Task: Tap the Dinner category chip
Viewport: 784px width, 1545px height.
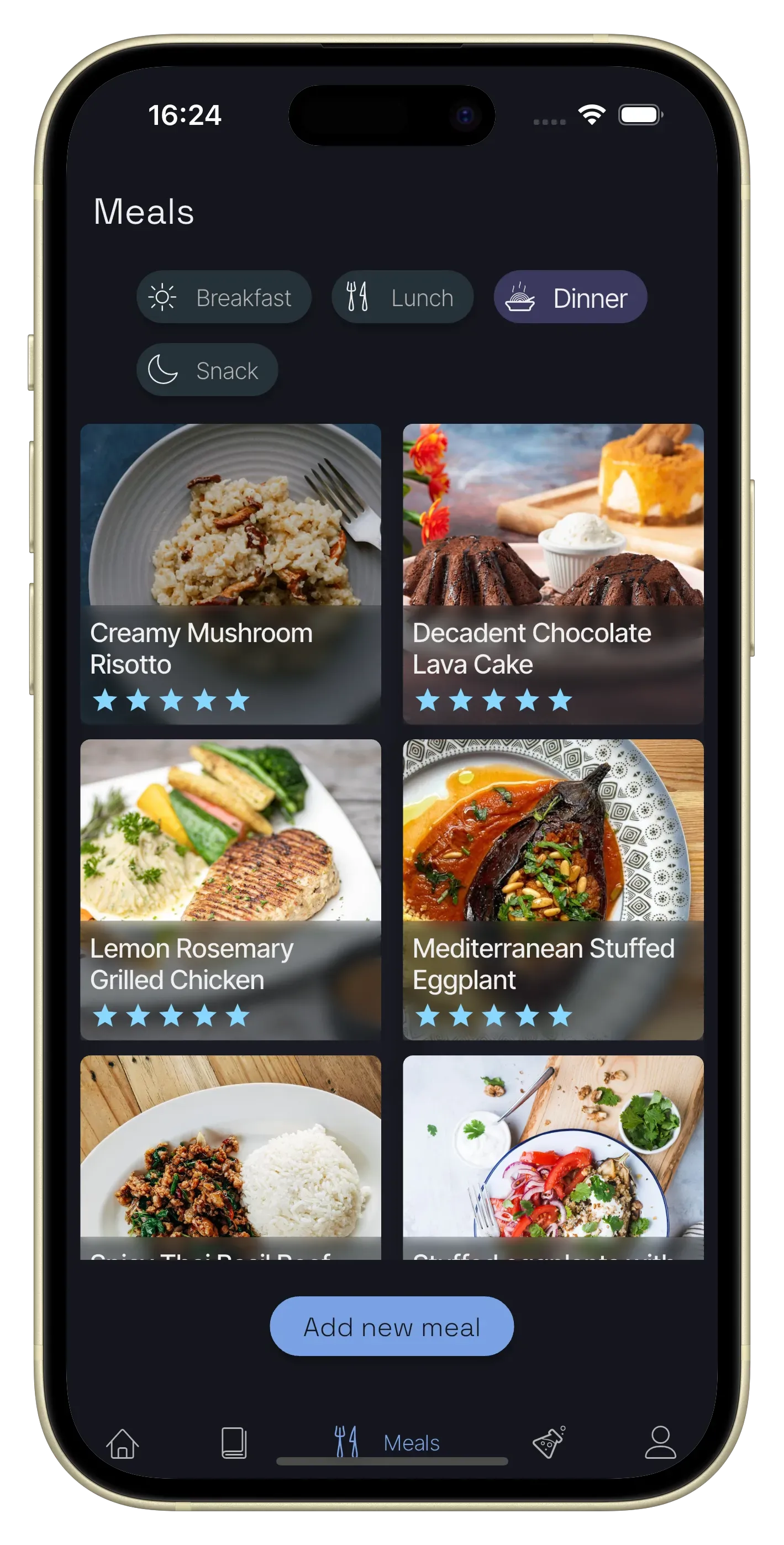Action: tap(570, 297)
